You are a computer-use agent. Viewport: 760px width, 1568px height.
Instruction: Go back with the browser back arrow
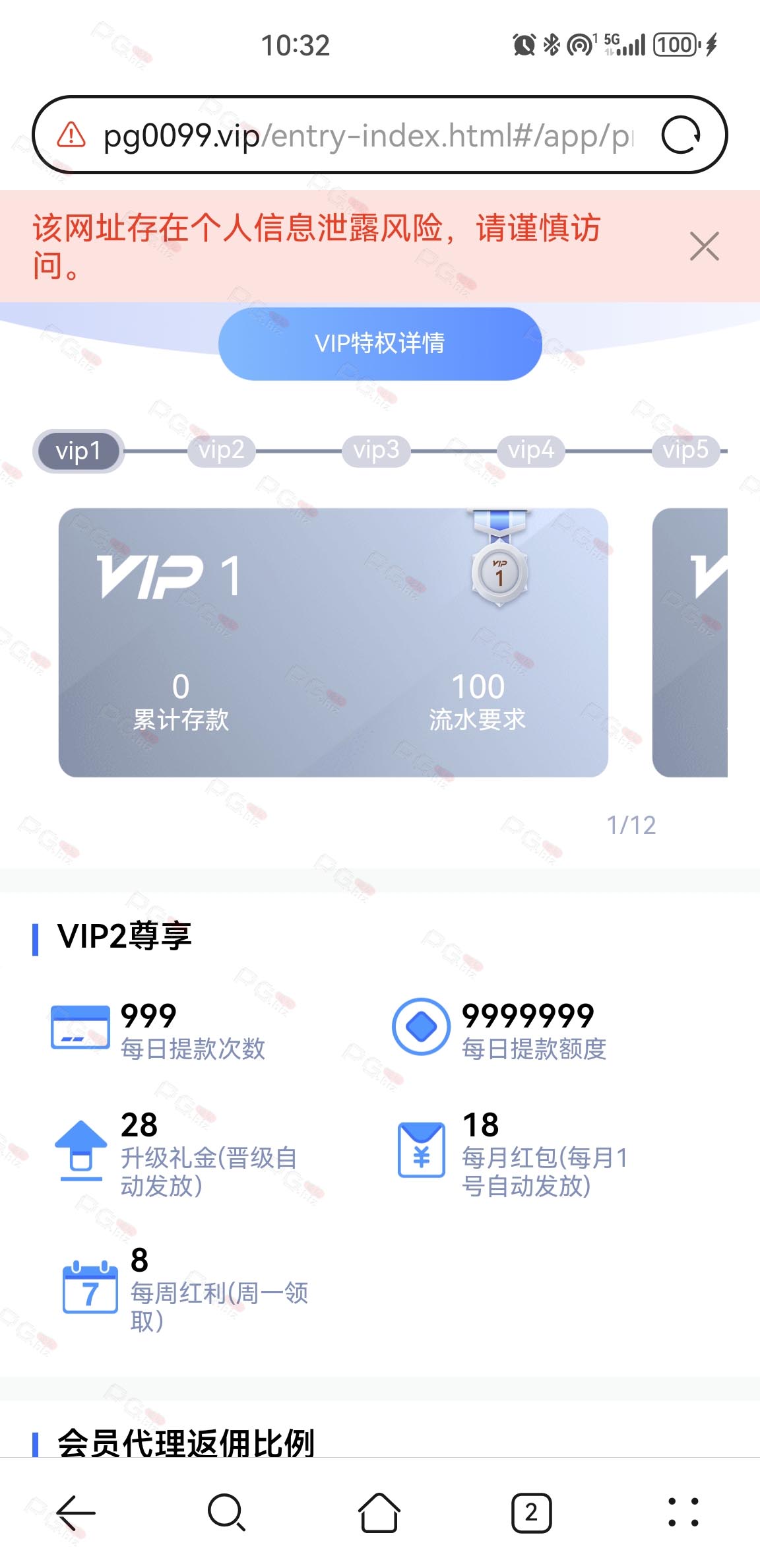(76, 1512)
